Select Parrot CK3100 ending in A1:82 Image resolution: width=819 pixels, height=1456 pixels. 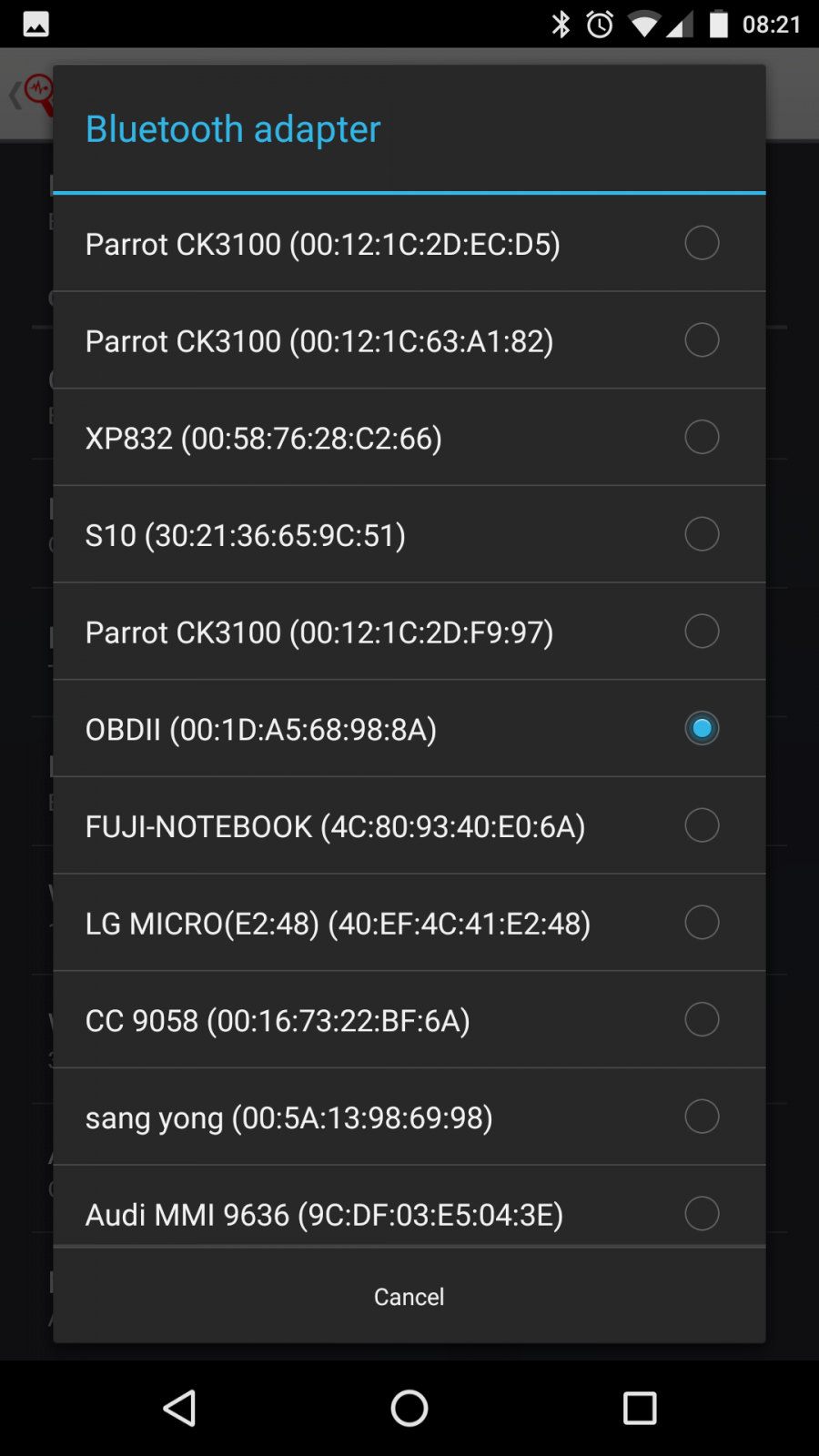409,340
